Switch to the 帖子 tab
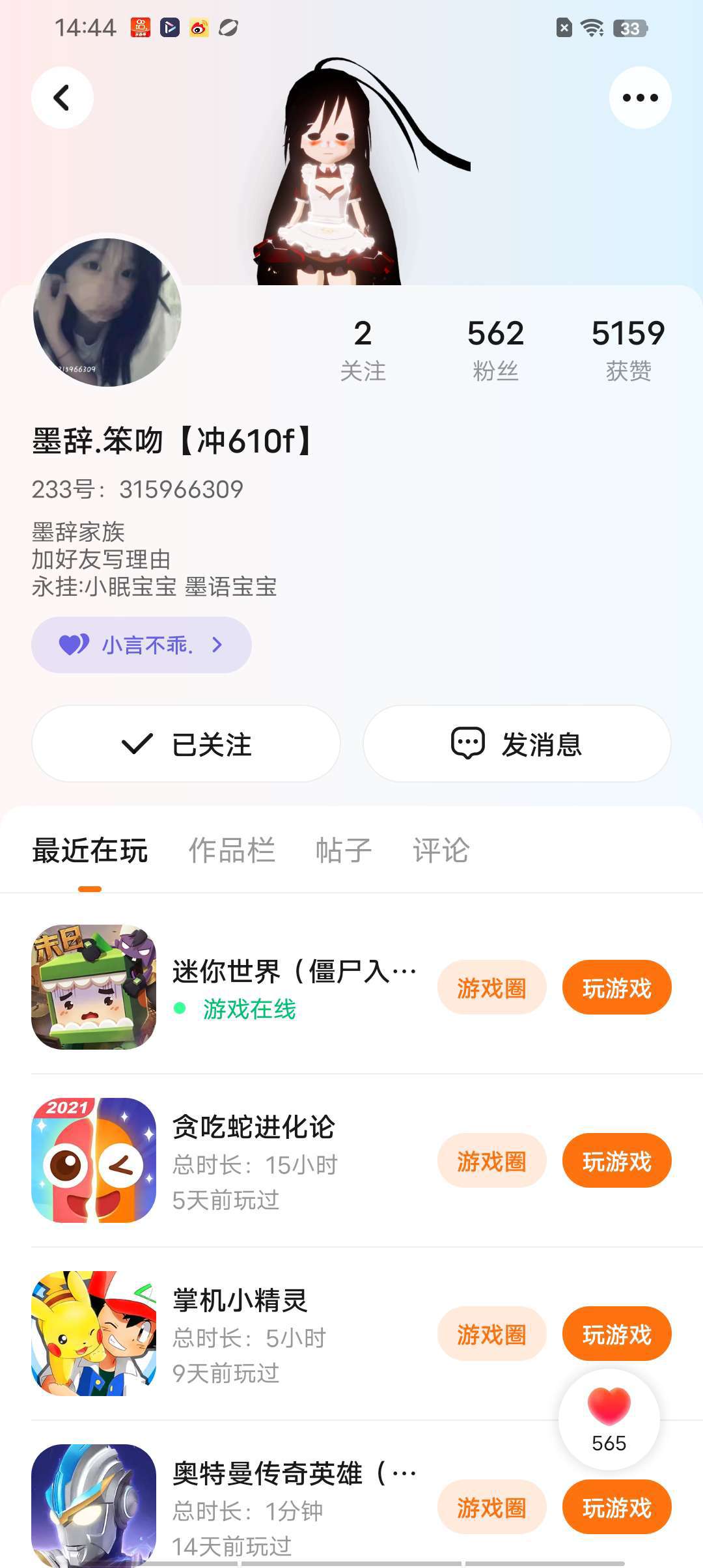This screenshot has width=703, height=1568. pos(343,850)
